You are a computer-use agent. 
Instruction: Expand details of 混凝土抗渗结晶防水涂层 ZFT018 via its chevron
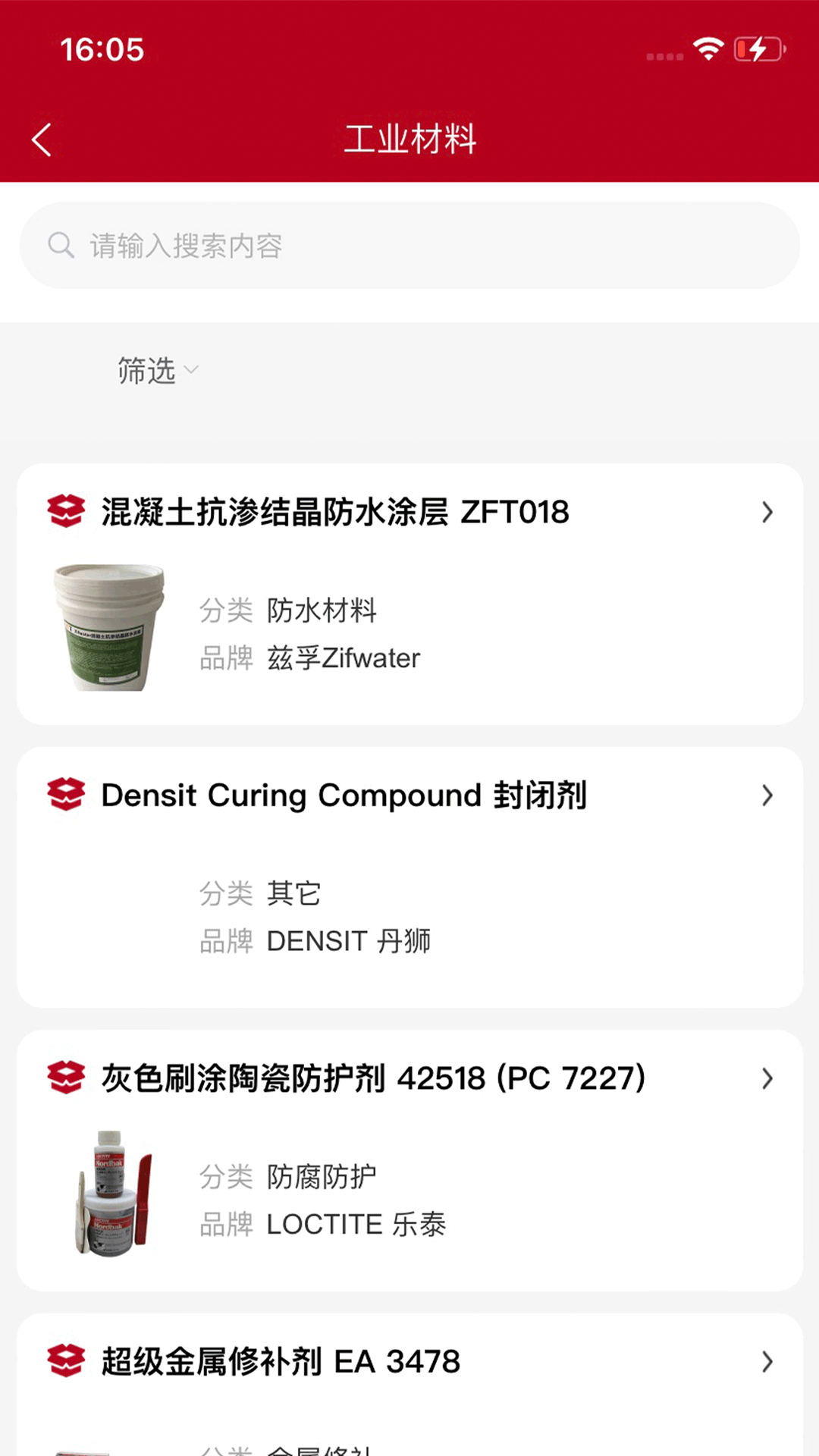(x=767, y=513)
